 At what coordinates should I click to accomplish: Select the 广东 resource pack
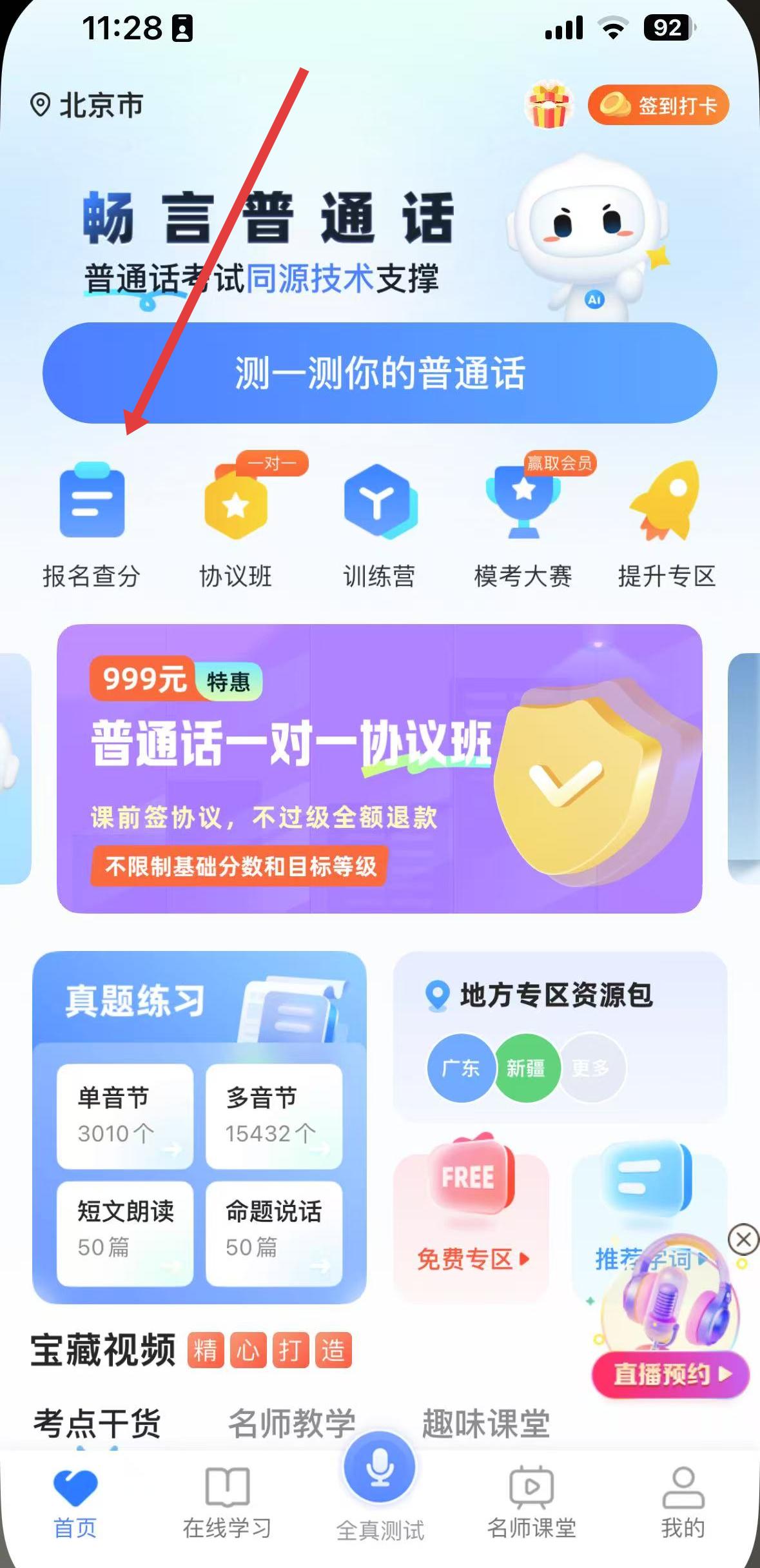point(461,1068)
